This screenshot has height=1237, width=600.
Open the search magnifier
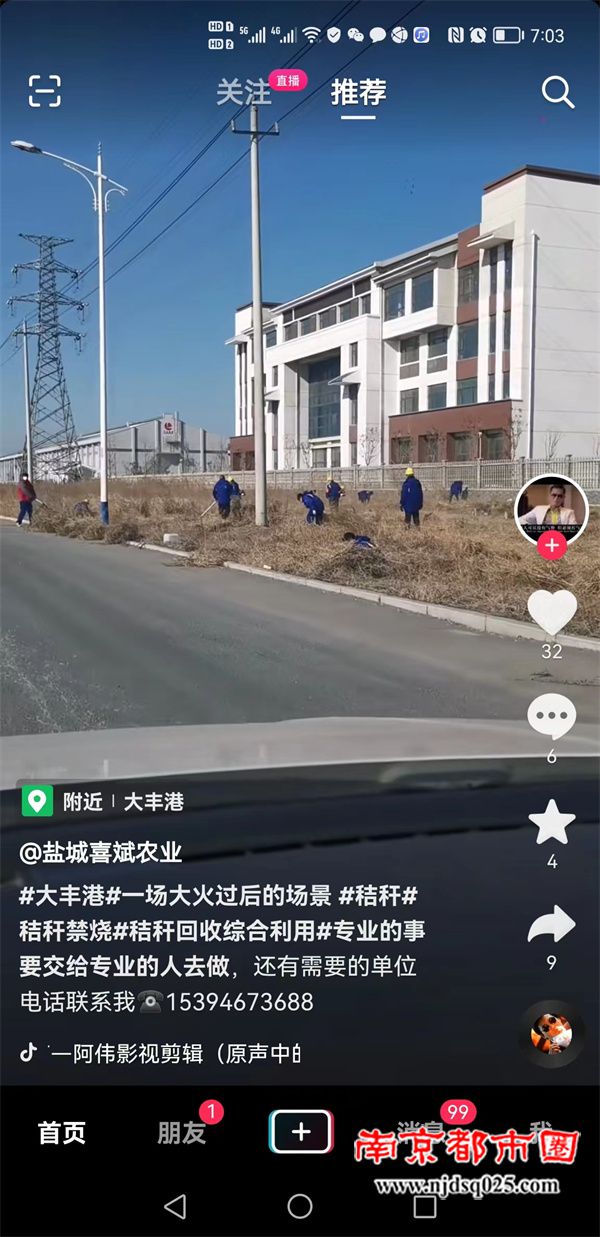[558, 92]
